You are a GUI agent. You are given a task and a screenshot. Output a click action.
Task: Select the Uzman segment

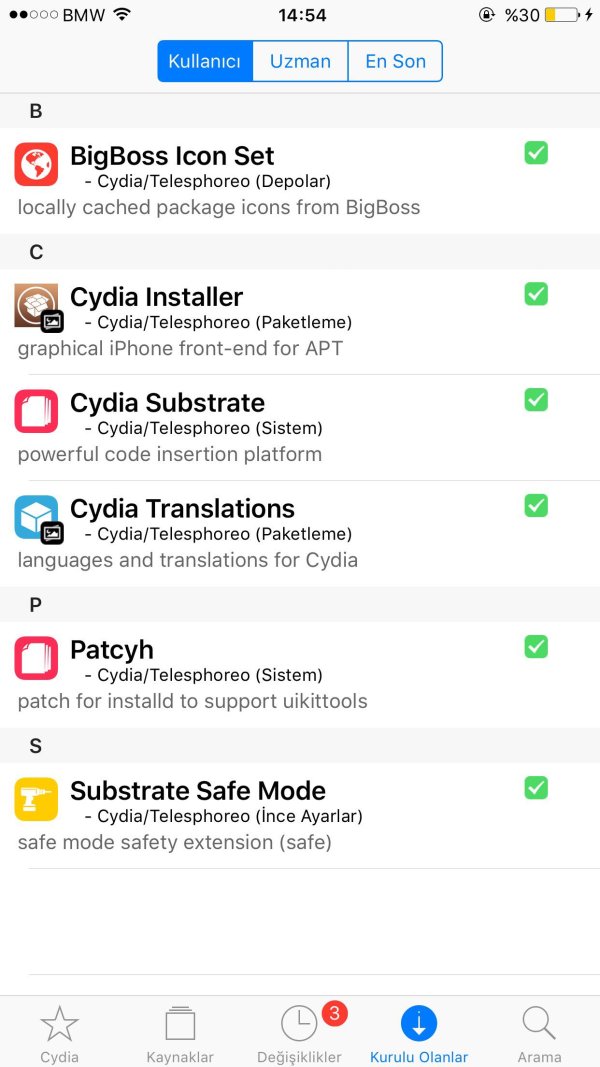pos(300,61)
